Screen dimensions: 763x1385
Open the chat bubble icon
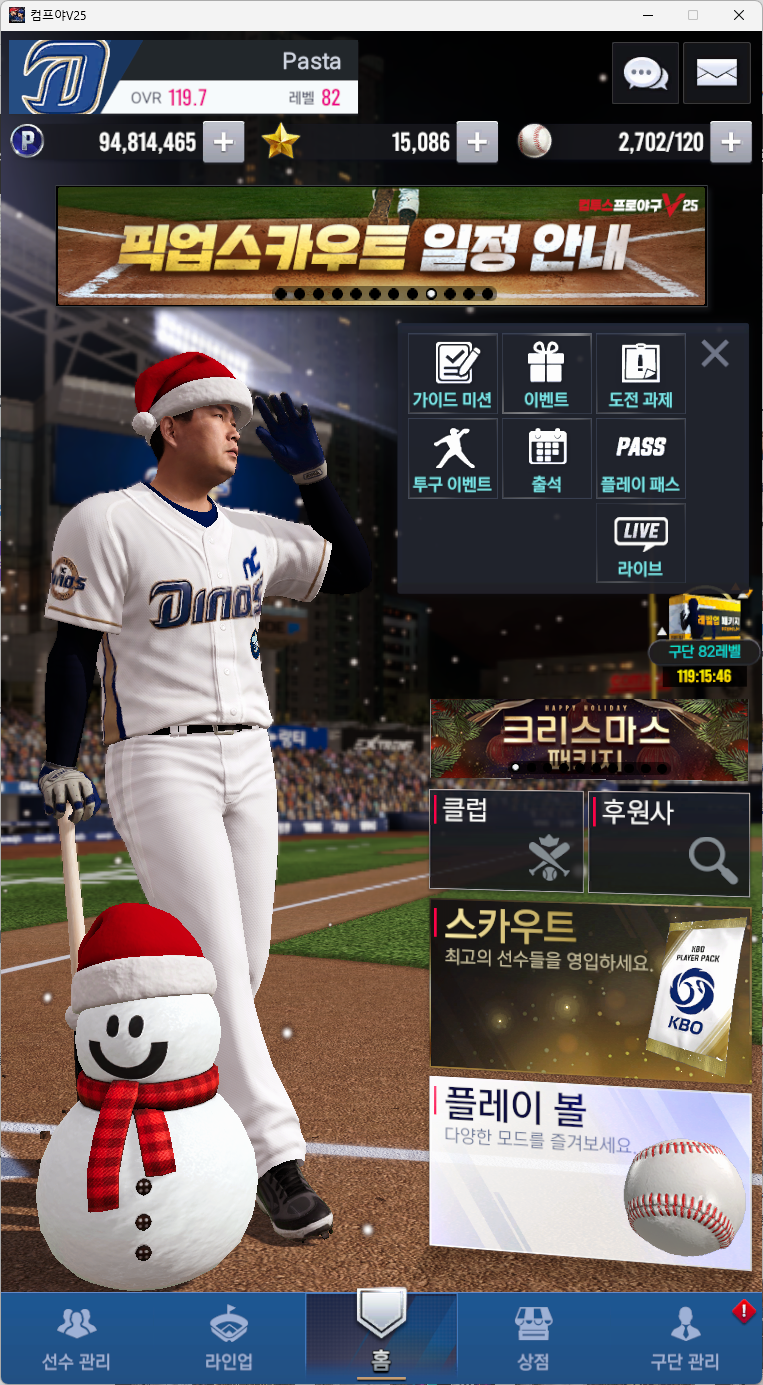645,73
